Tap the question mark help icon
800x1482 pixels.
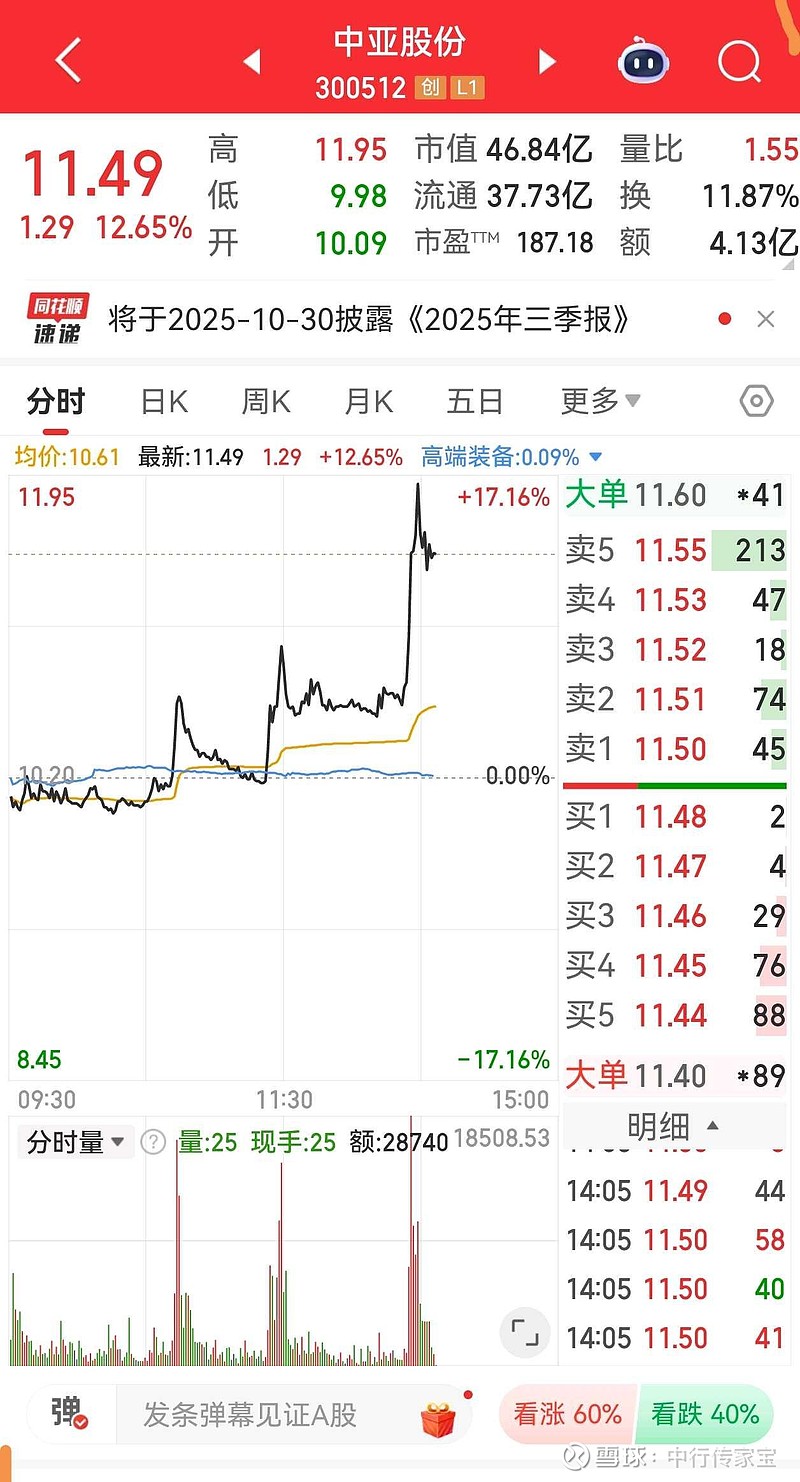(x=153, y=1142)
